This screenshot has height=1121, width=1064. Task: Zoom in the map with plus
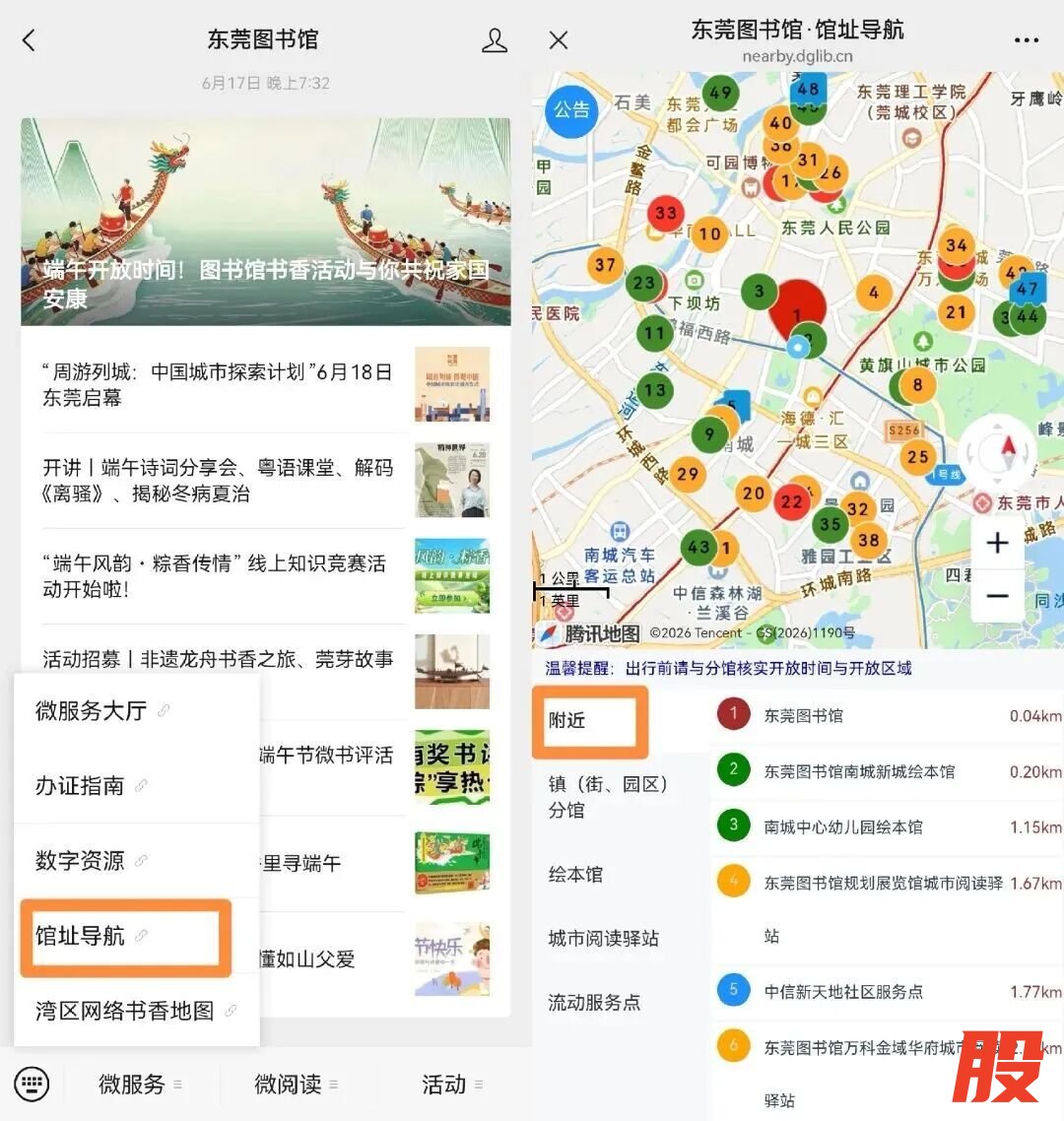(x=997, y=543)
